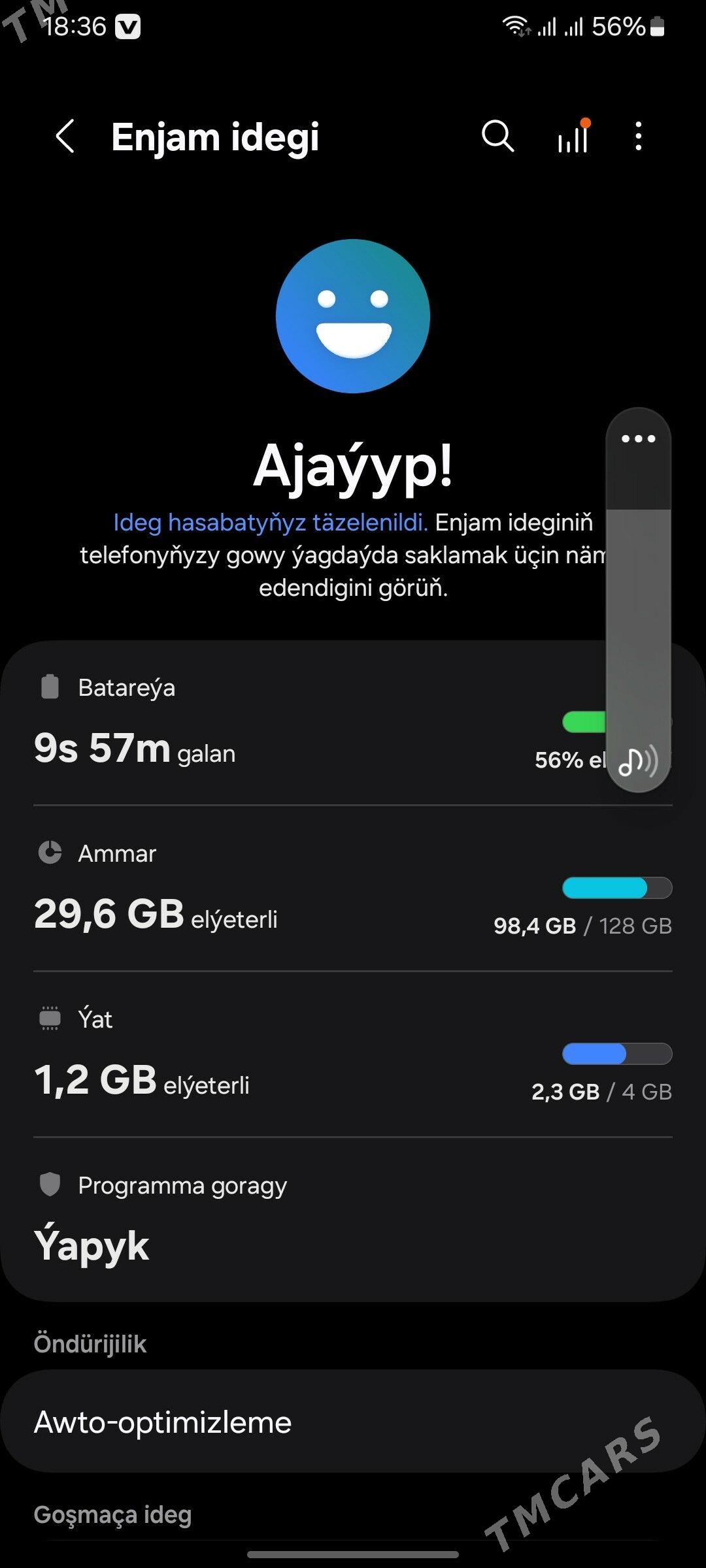Expand volume panel with three dots
706x1568 pixels.
click(638, 438)
